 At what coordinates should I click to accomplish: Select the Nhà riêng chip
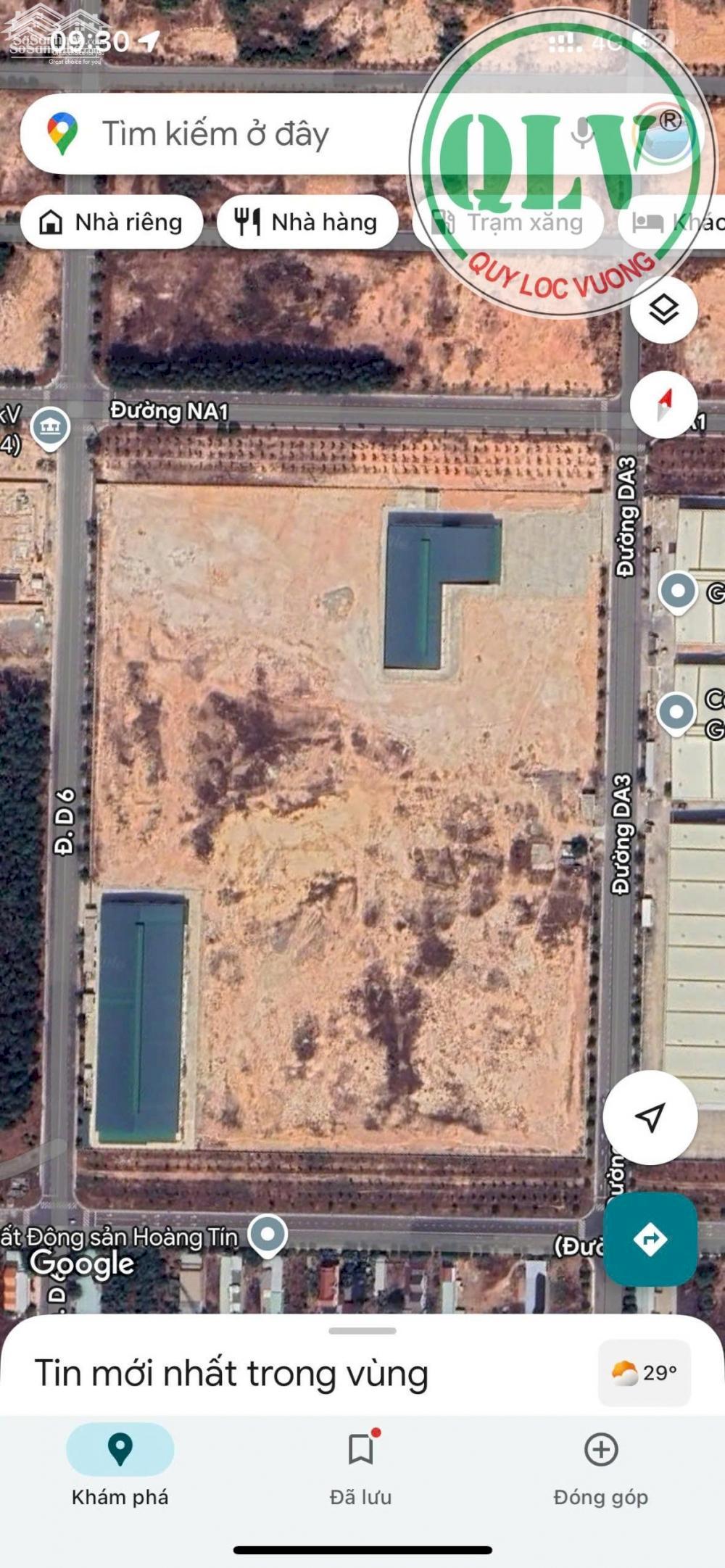112,222
